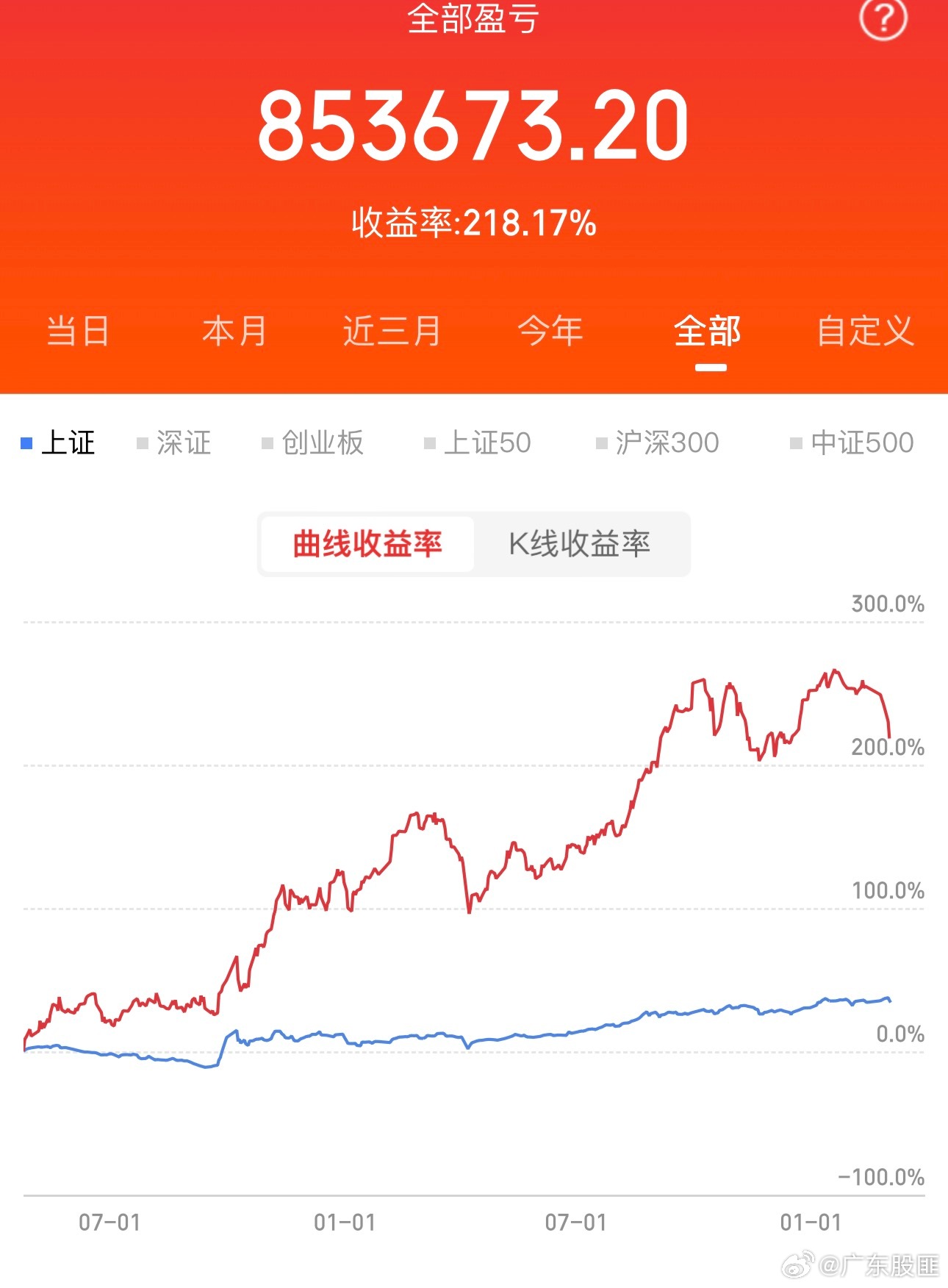Click the 上证50 legend marker icon
Viewport: 948px width, 1288px height.
tap(430, 443)
